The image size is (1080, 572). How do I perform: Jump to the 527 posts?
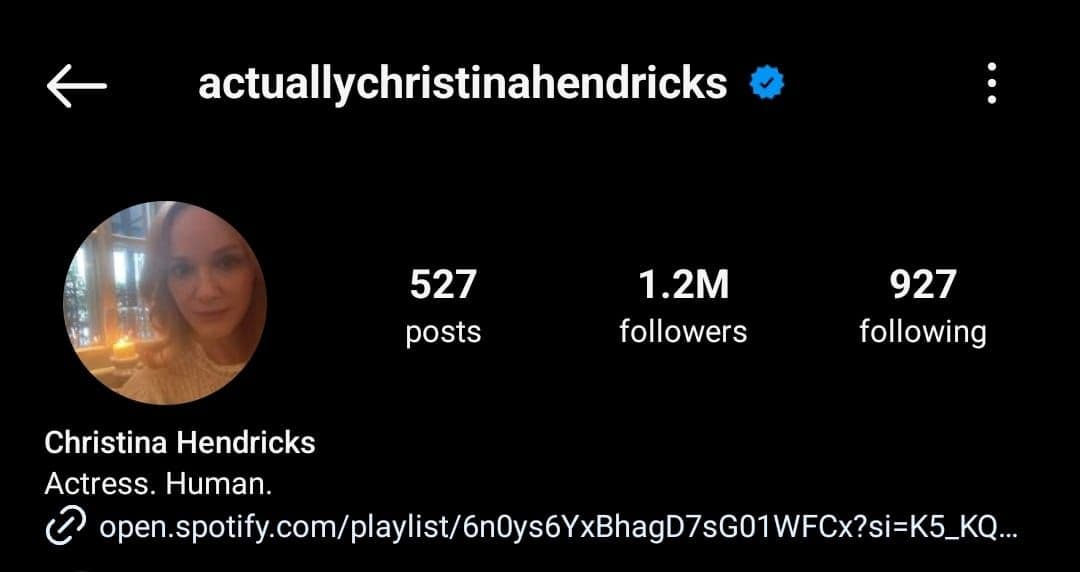coord(443,306)
